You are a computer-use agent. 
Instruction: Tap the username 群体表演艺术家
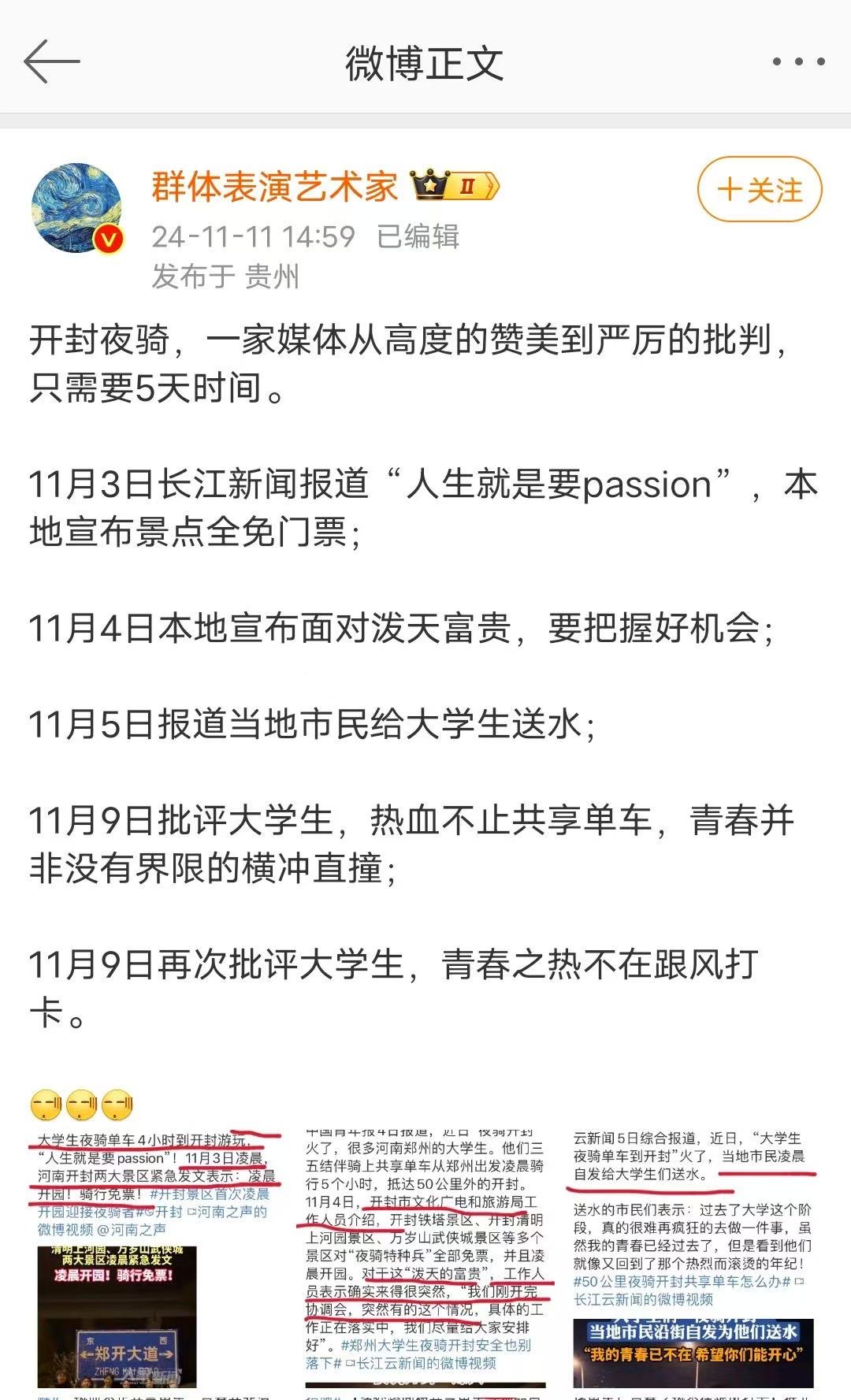(x=275, y=188)
